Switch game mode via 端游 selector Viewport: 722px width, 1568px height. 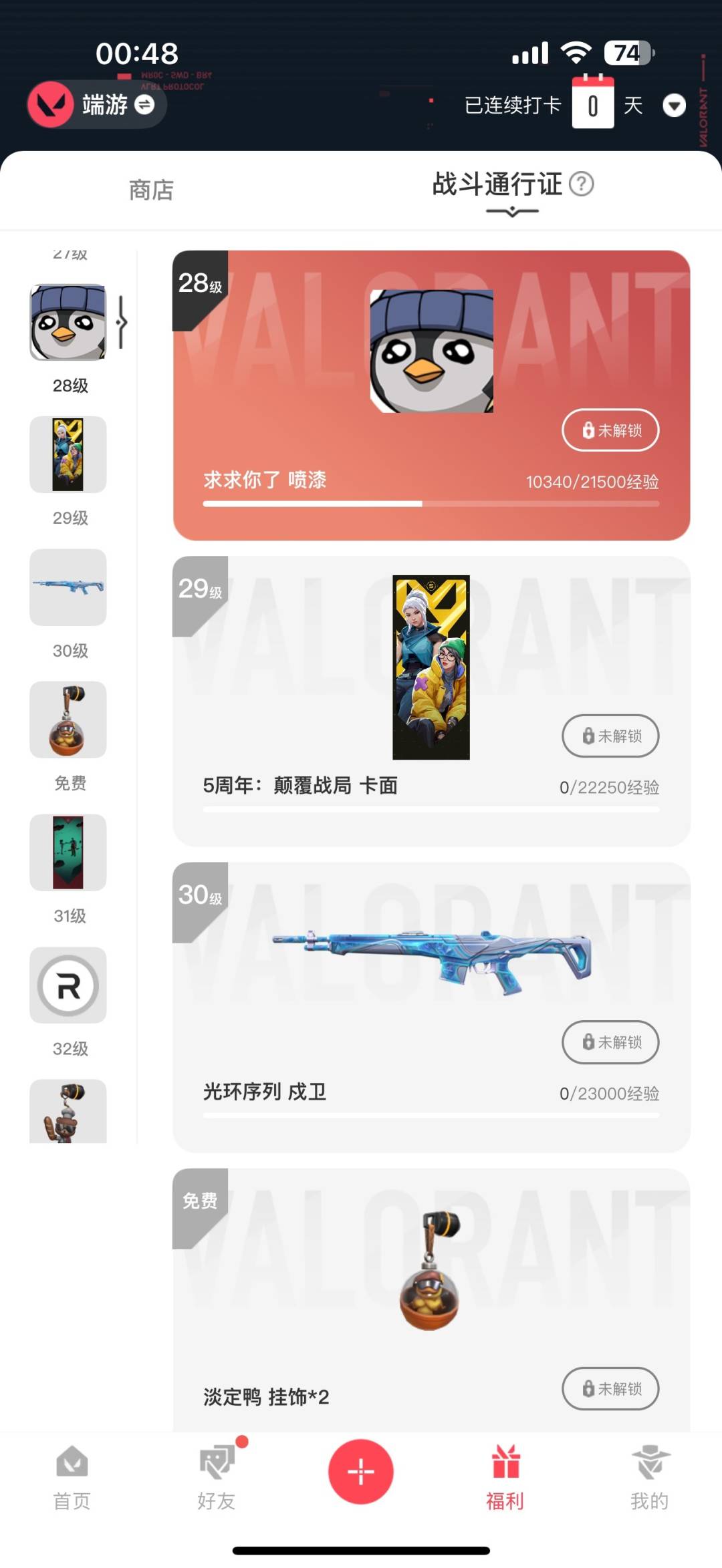(x=97, y=105)
